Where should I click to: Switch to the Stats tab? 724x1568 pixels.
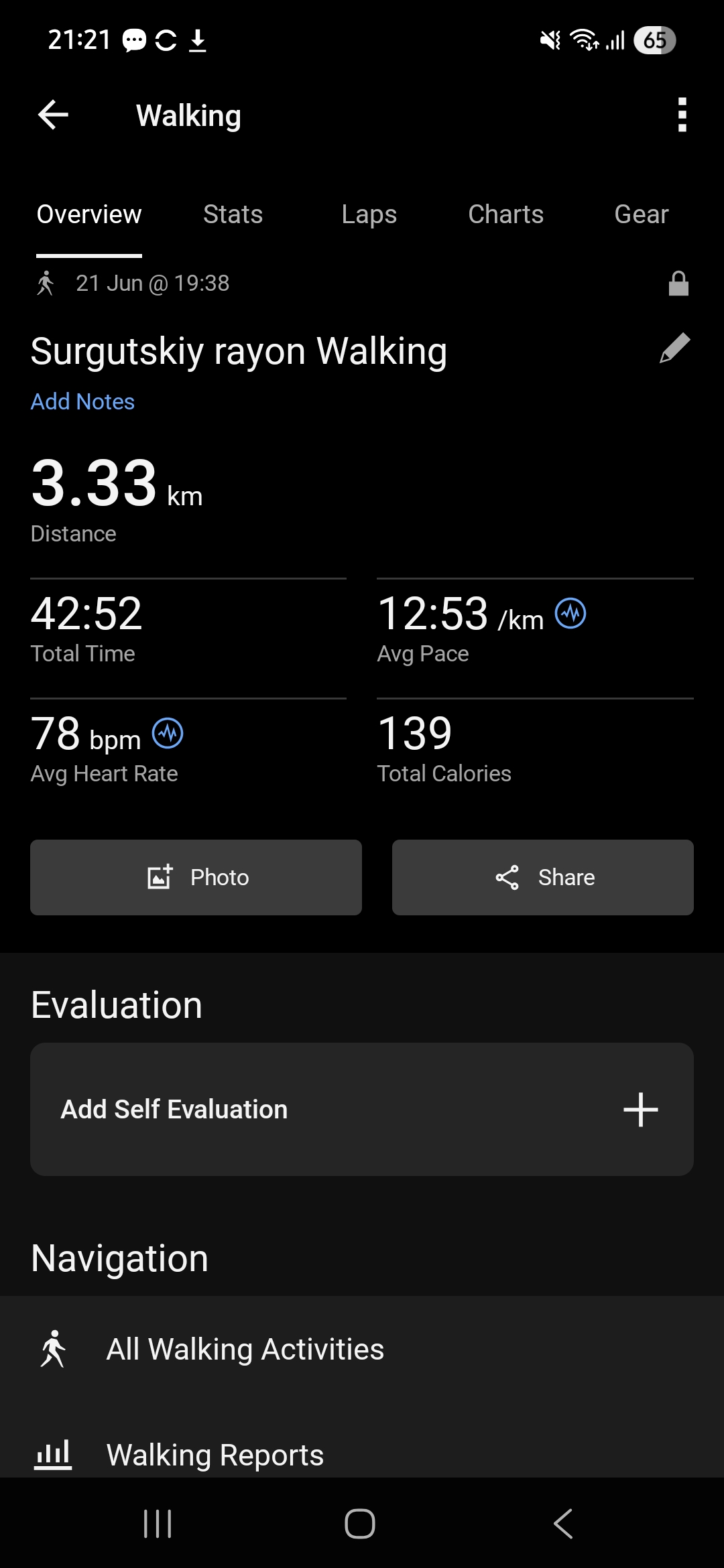point(233,214)
